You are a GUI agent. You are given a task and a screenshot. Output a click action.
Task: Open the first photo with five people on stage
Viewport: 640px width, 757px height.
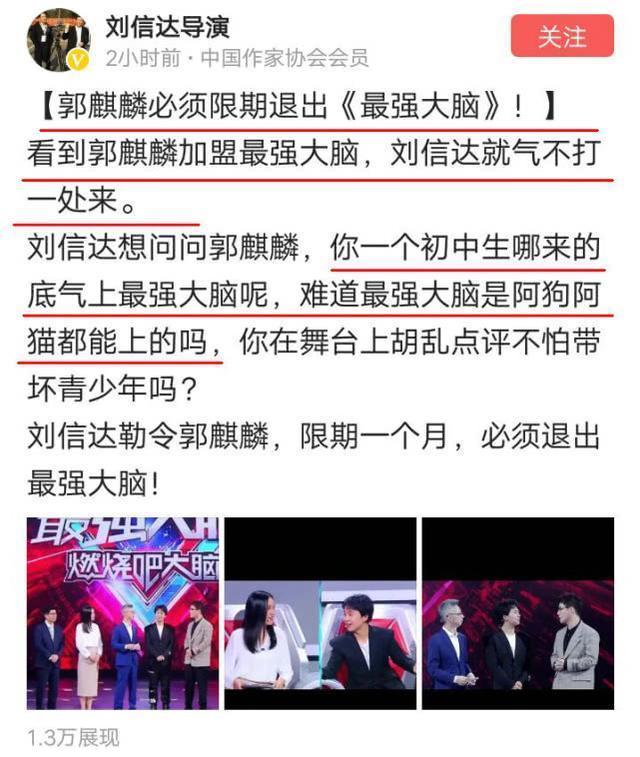(x=122, y=613)
